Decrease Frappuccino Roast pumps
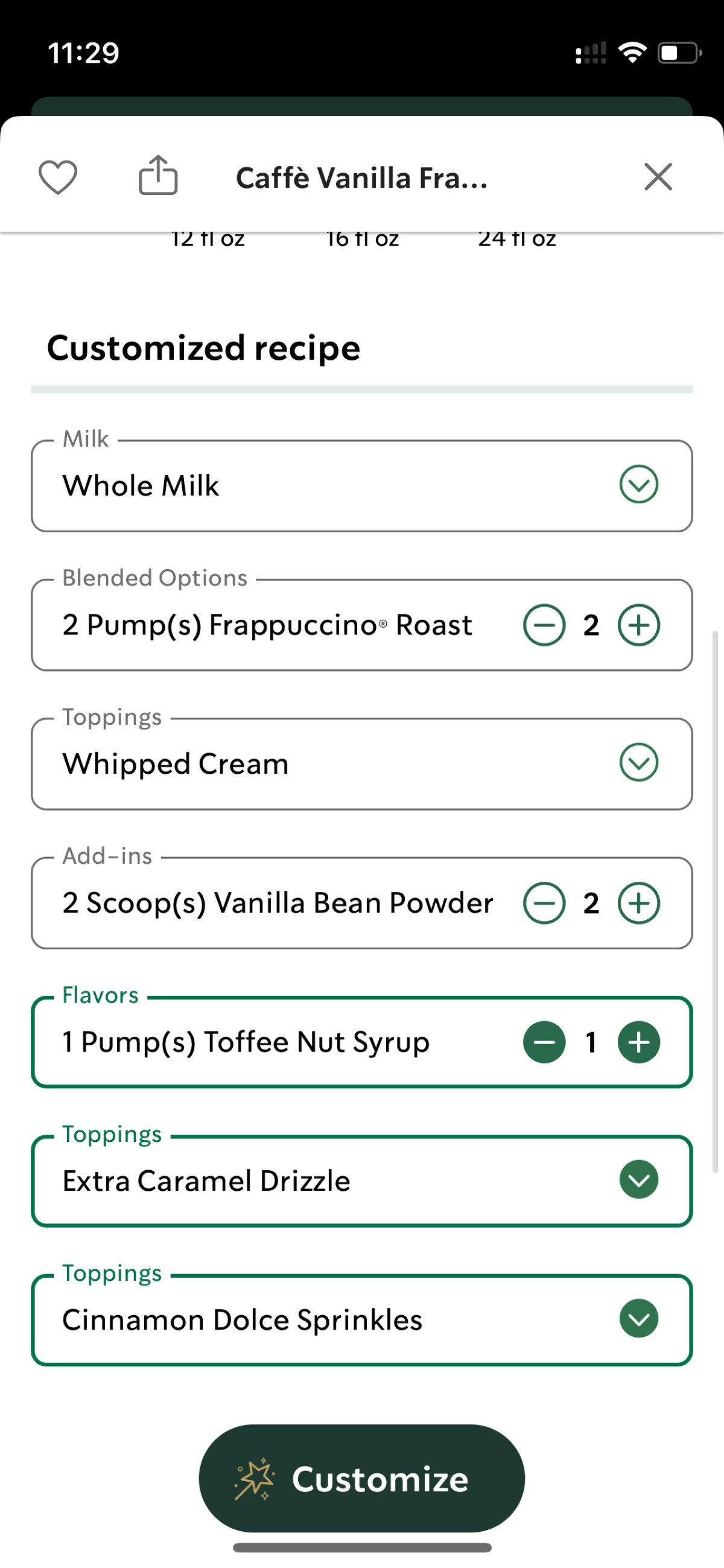The image size is (724, 1568). (x=544, y=625)
